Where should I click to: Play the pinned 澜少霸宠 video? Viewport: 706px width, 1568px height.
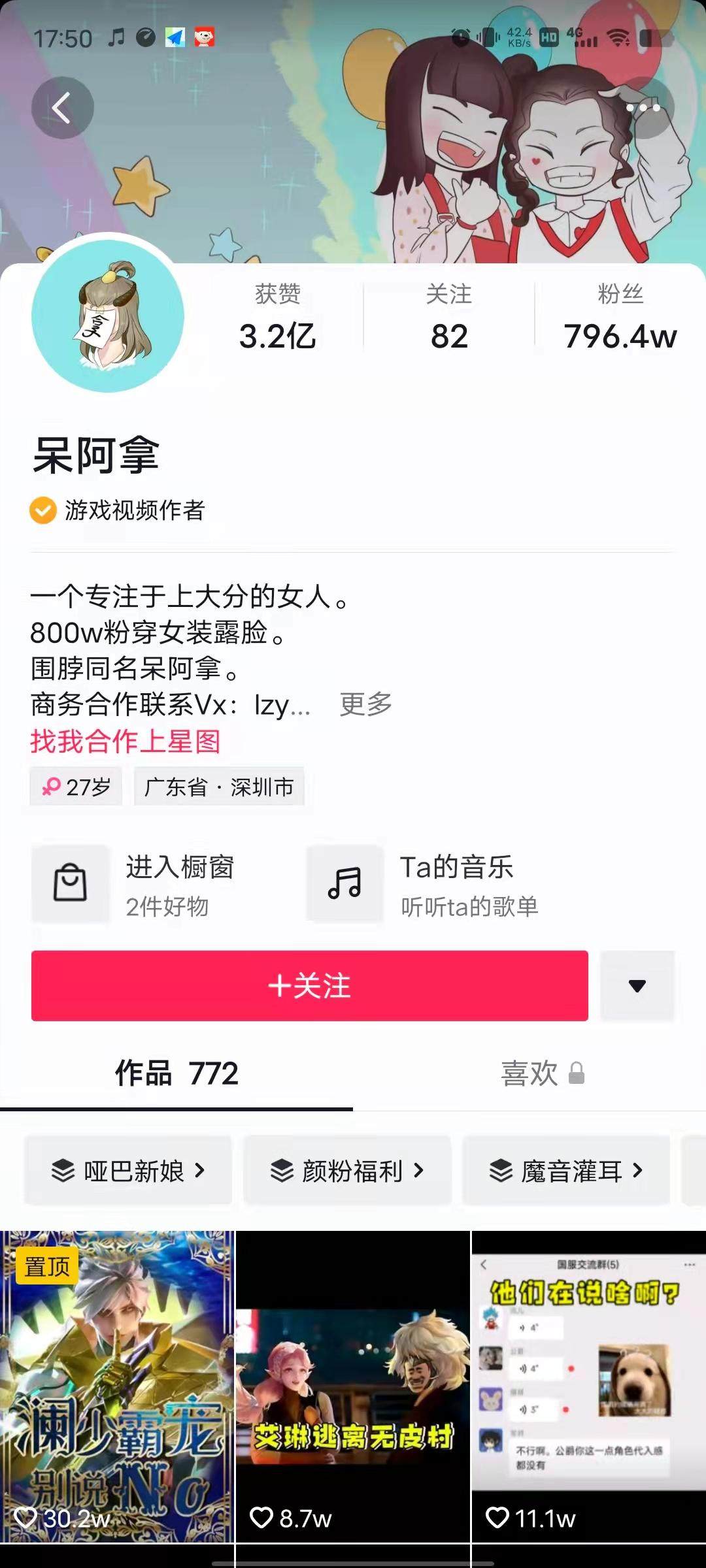[x=117, y=1385]
